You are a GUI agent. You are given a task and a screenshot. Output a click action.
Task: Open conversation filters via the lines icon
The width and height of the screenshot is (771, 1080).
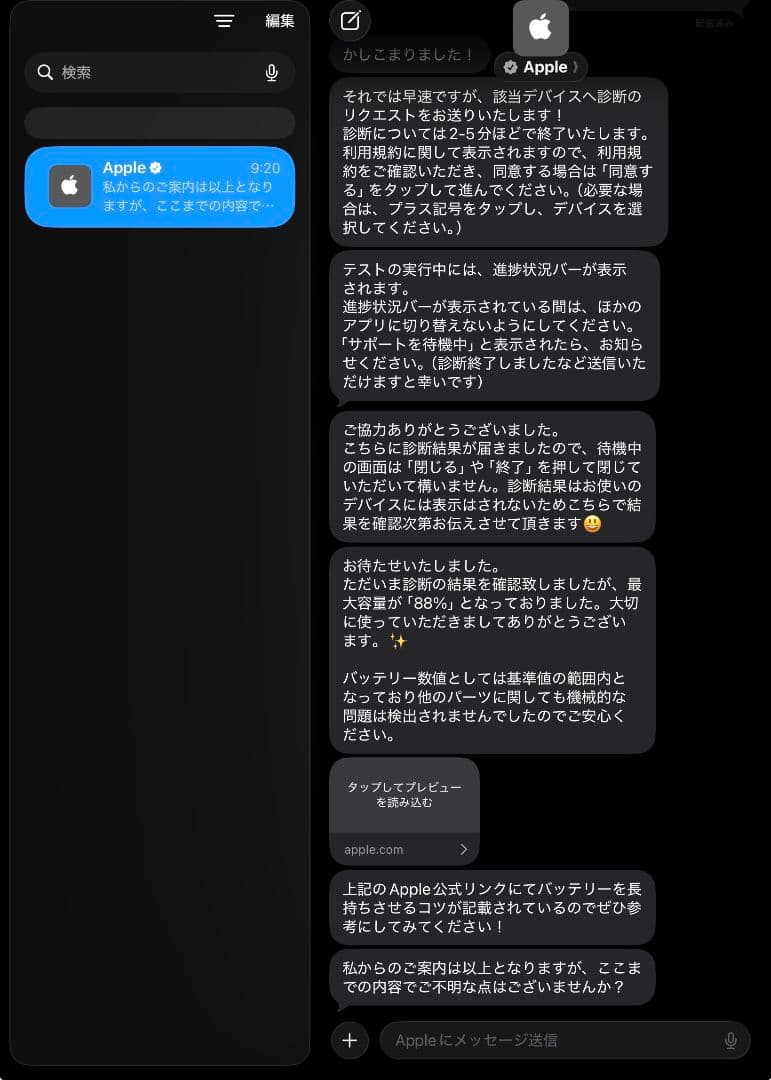pos(224,21)
